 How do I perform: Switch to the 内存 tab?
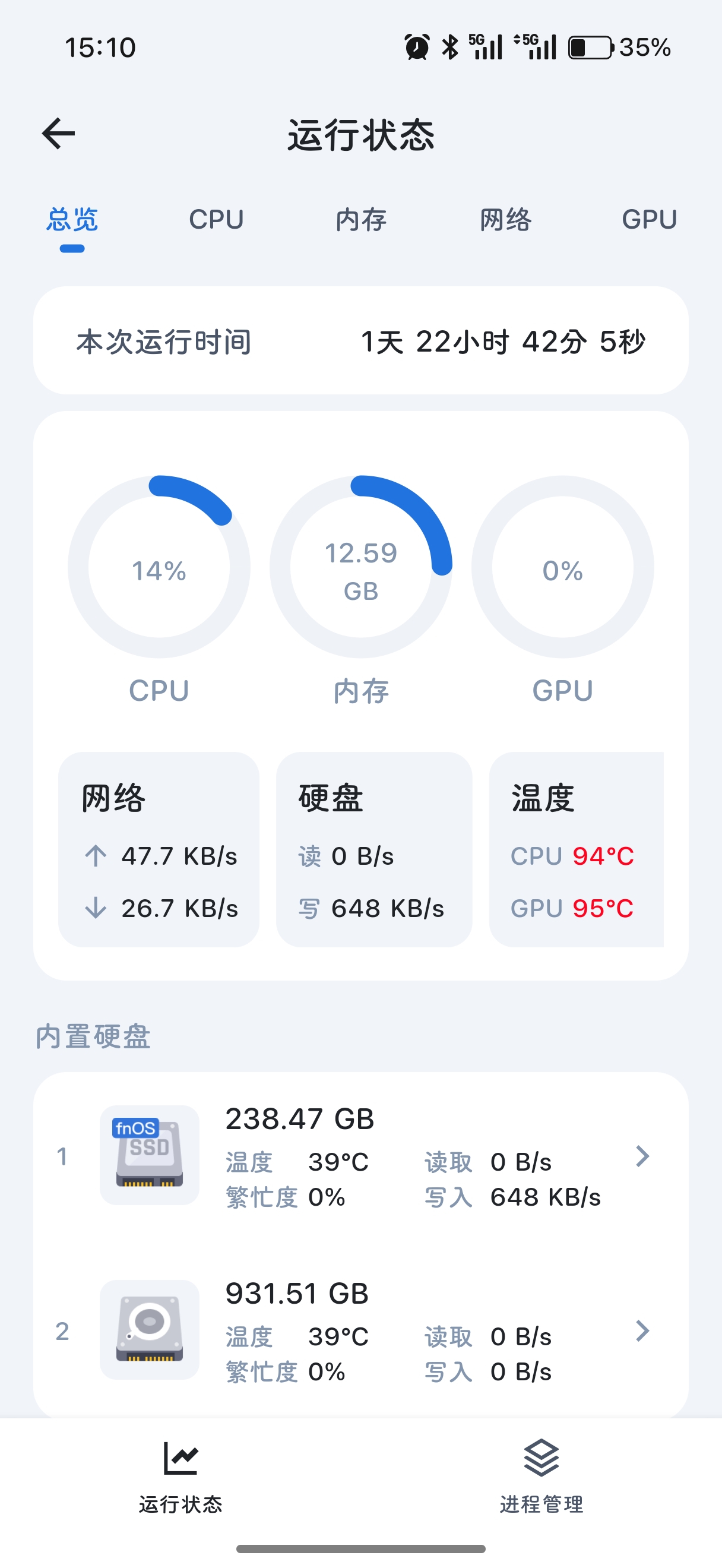tap(360, 219)
